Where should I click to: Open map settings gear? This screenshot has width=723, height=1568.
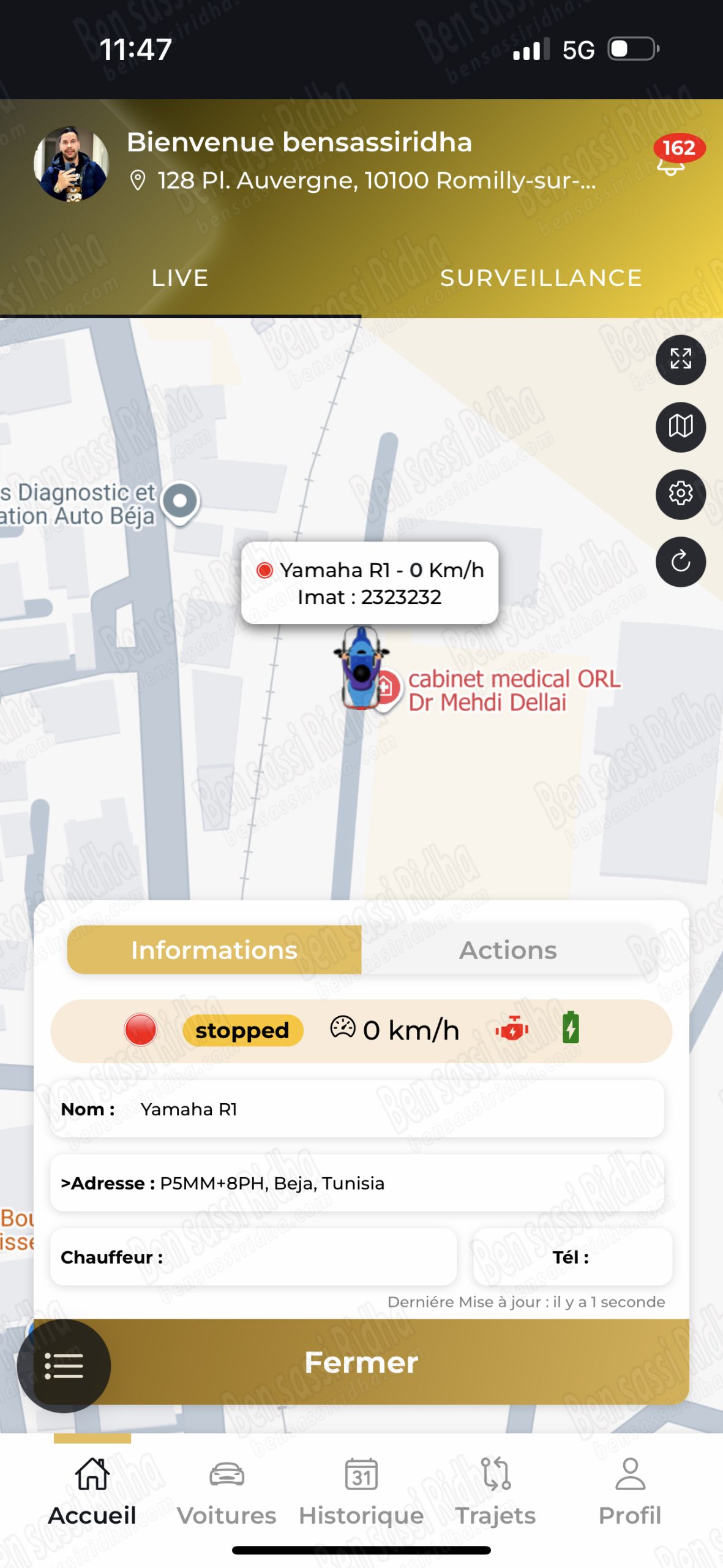tap(680, 494)
